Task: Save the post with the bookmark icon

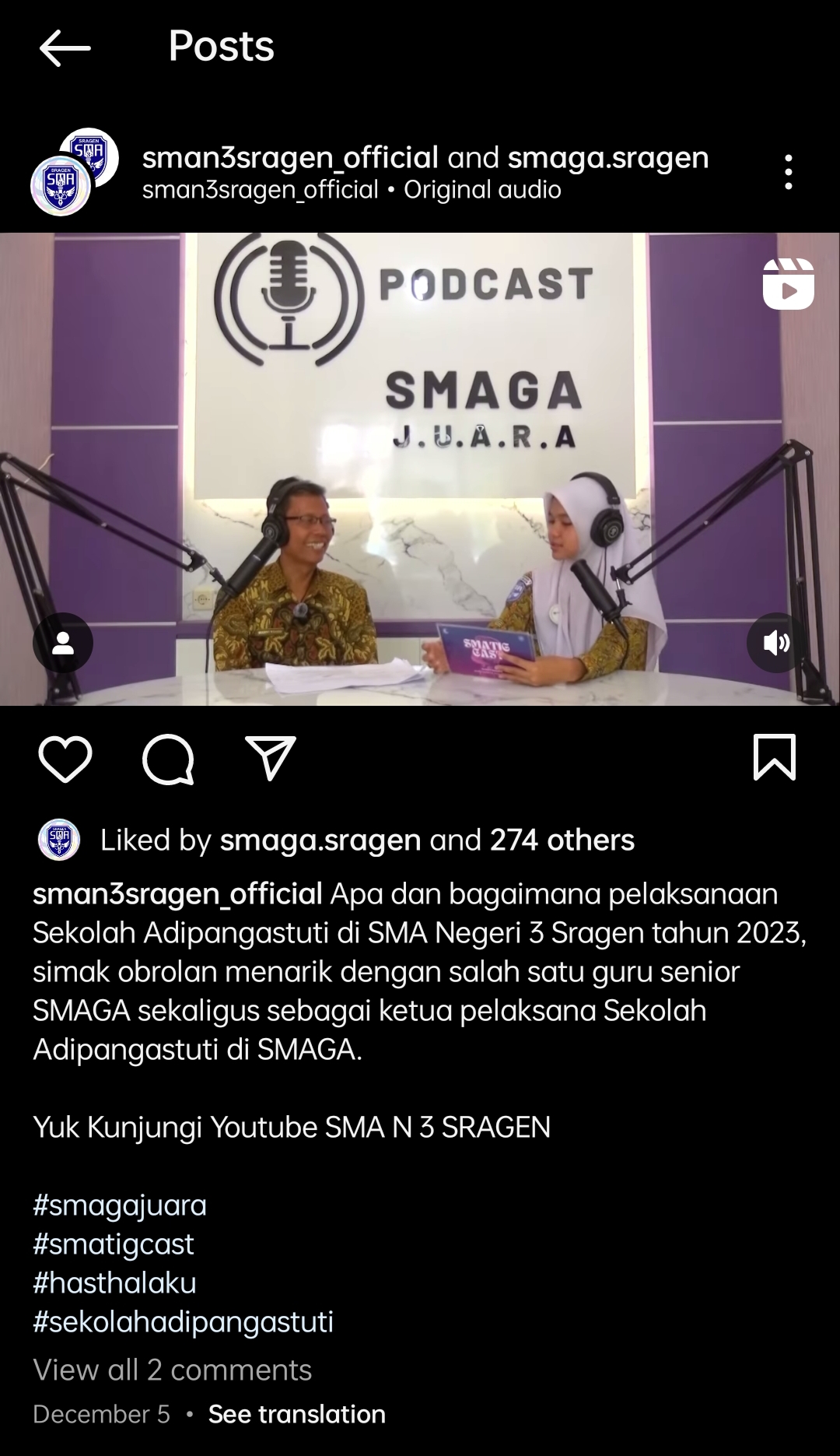Action: tap(775, 757)
